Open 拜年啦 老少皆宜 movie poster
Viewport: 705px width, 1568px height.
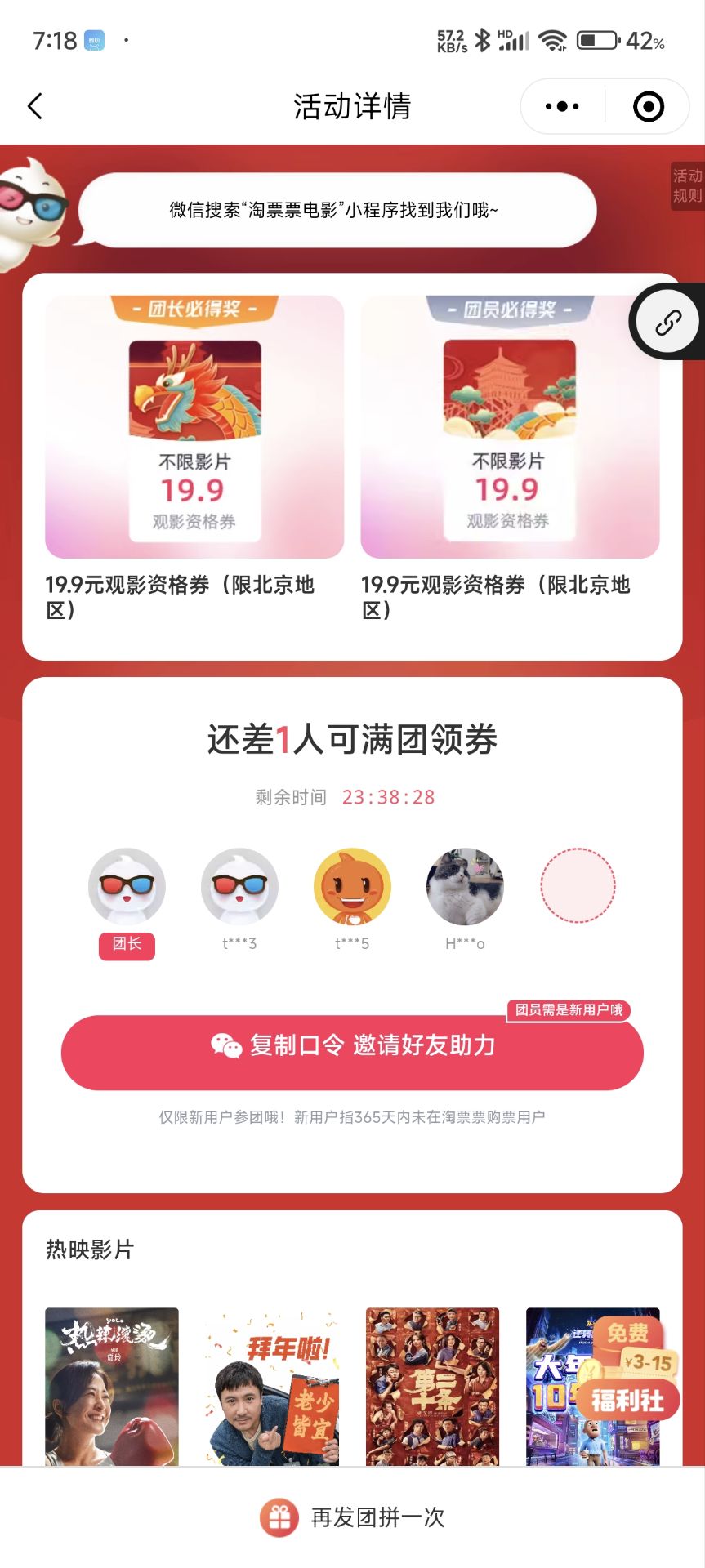[x=272, y=1386]
